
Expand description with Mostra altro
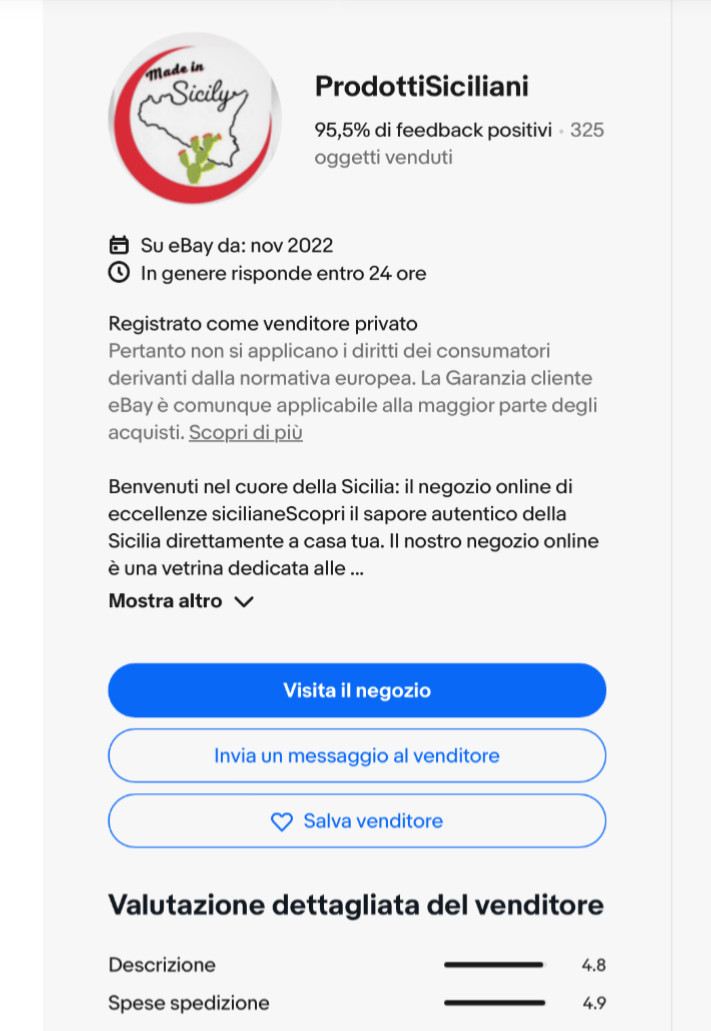point(181,601)
